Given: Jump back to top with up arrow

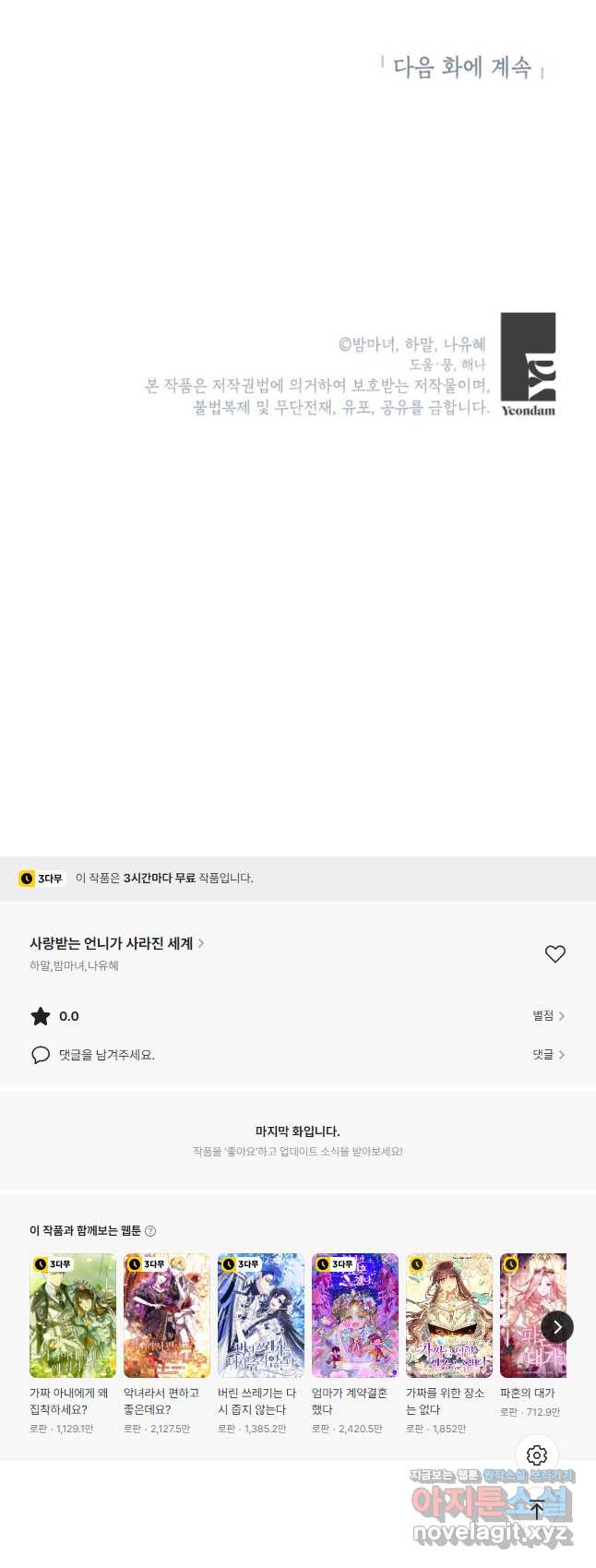Looking at the screenshot, I should [537, 1508].
